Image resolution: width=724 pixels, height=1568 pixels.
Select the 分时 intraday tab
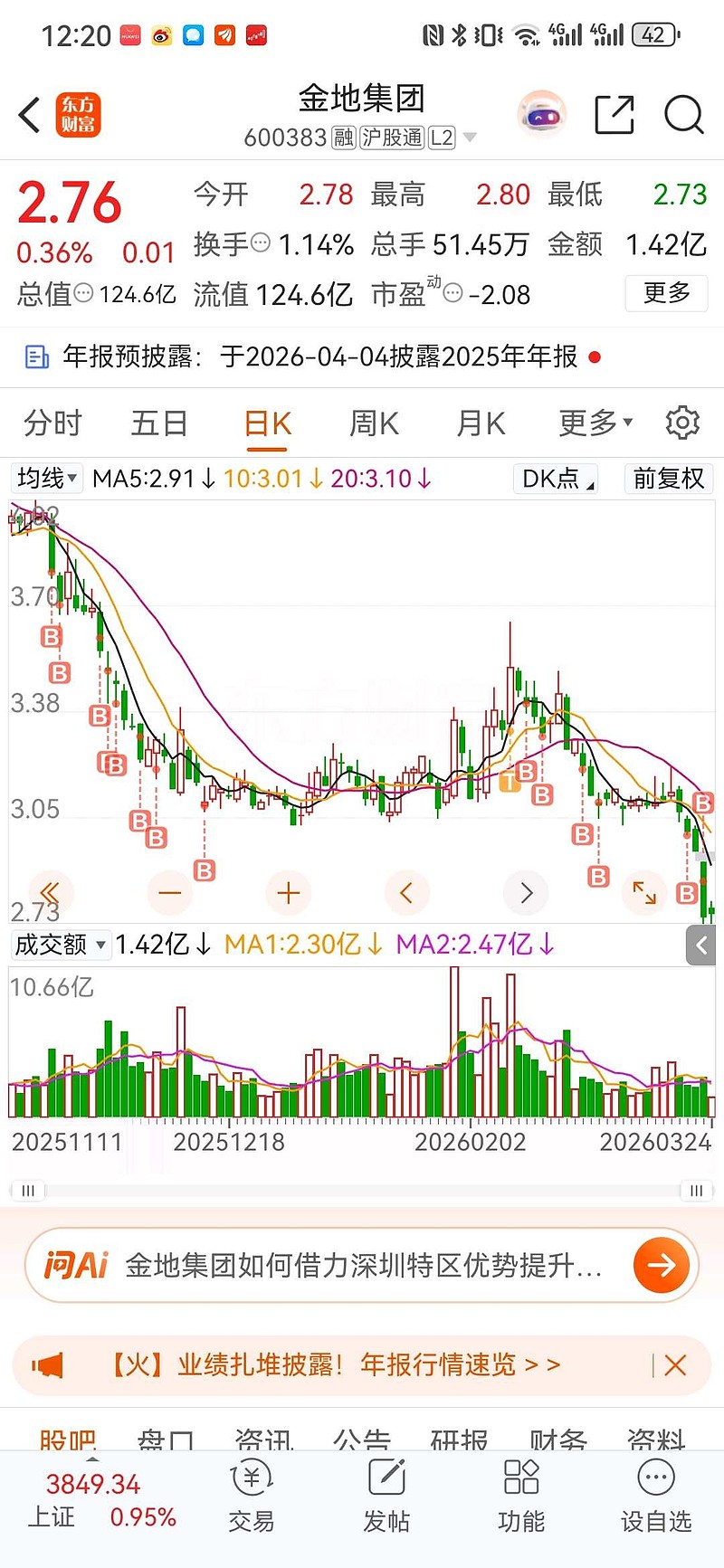[52, 423]
